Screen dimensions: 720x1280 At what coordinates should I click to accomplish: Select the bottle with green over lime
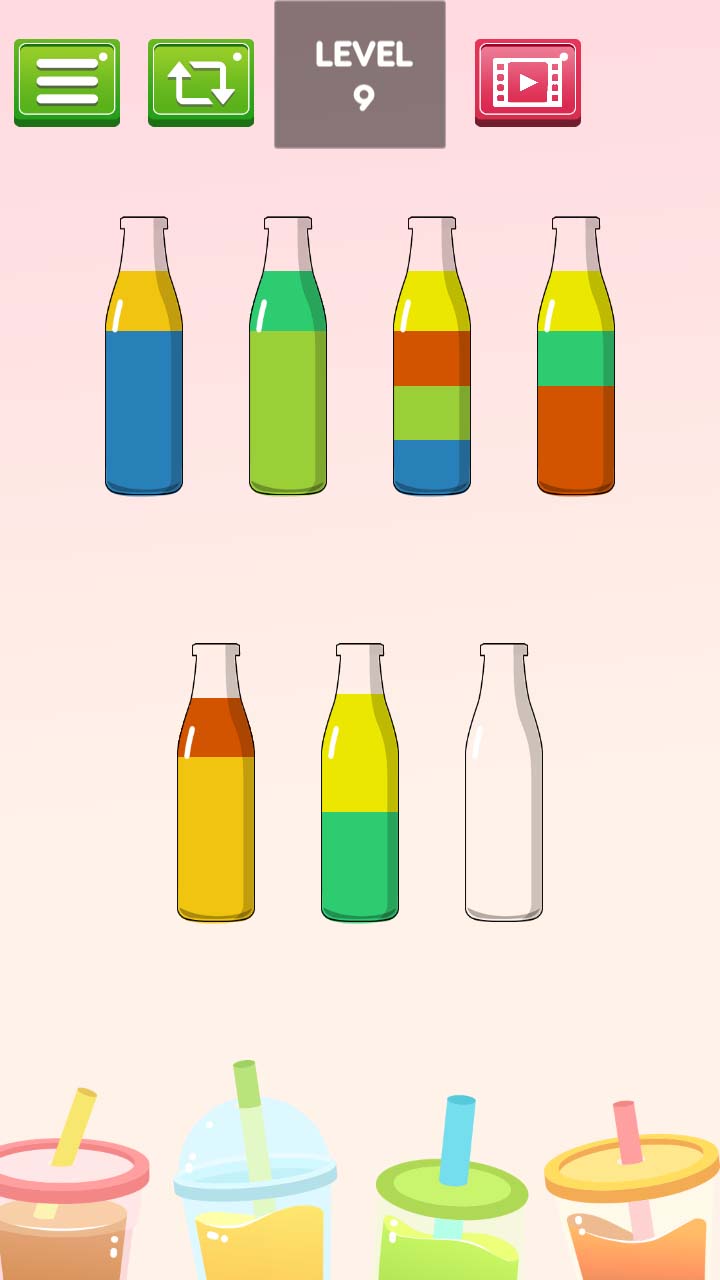[288, 380]
